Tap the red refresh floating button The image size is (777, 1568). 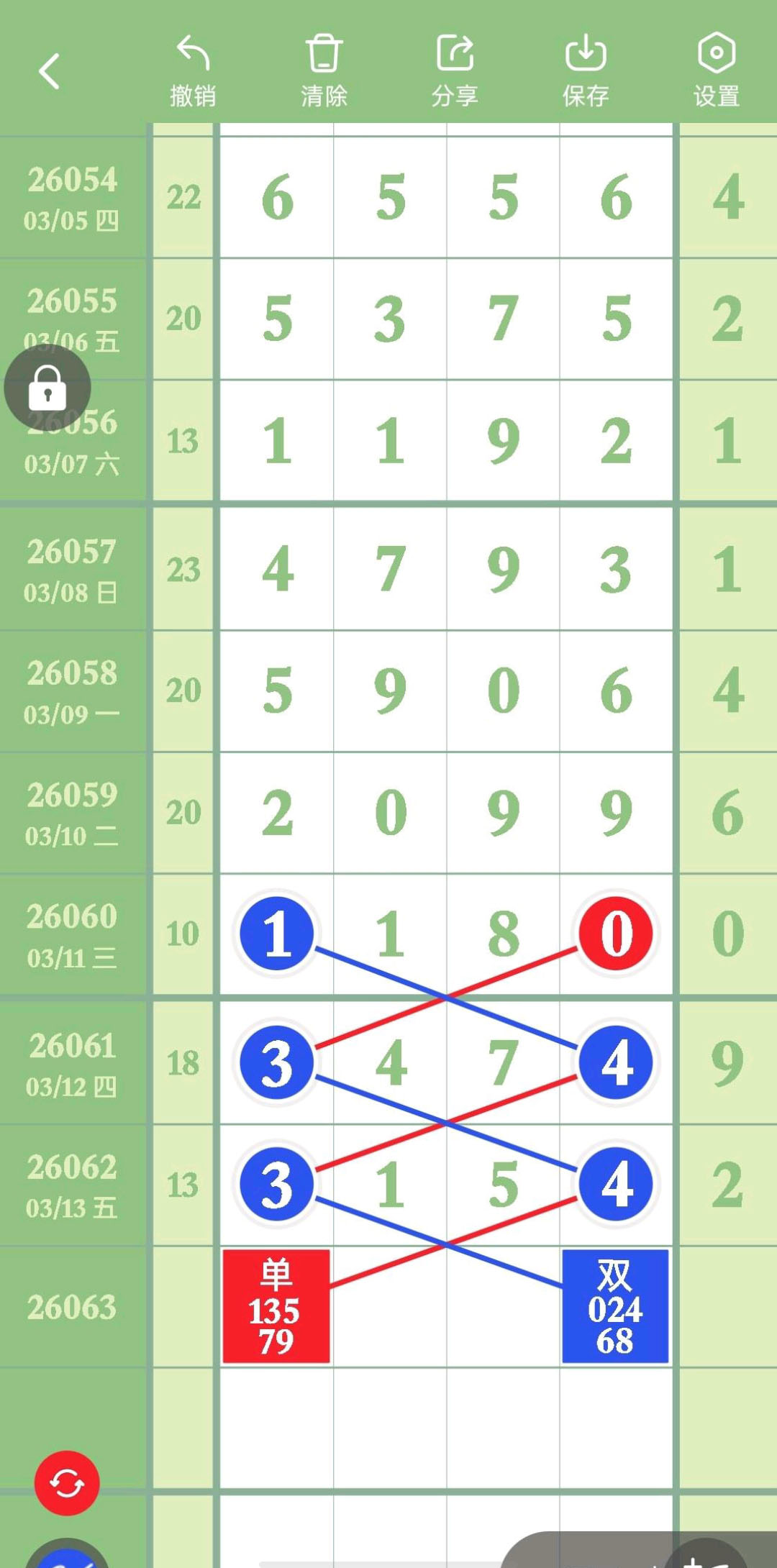tap(67, 1483)
